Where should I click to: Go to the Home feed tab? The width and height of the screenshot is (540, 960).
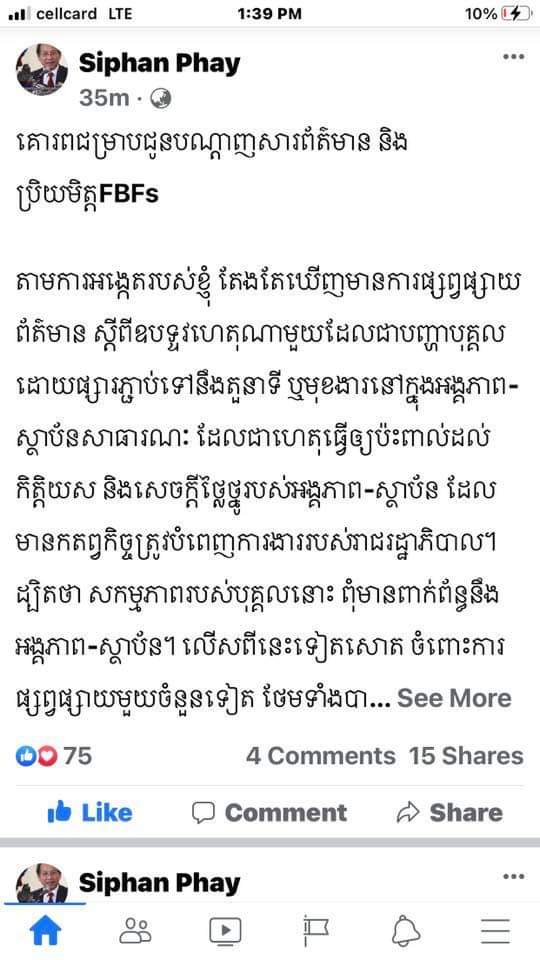click(x=45, y=931)
